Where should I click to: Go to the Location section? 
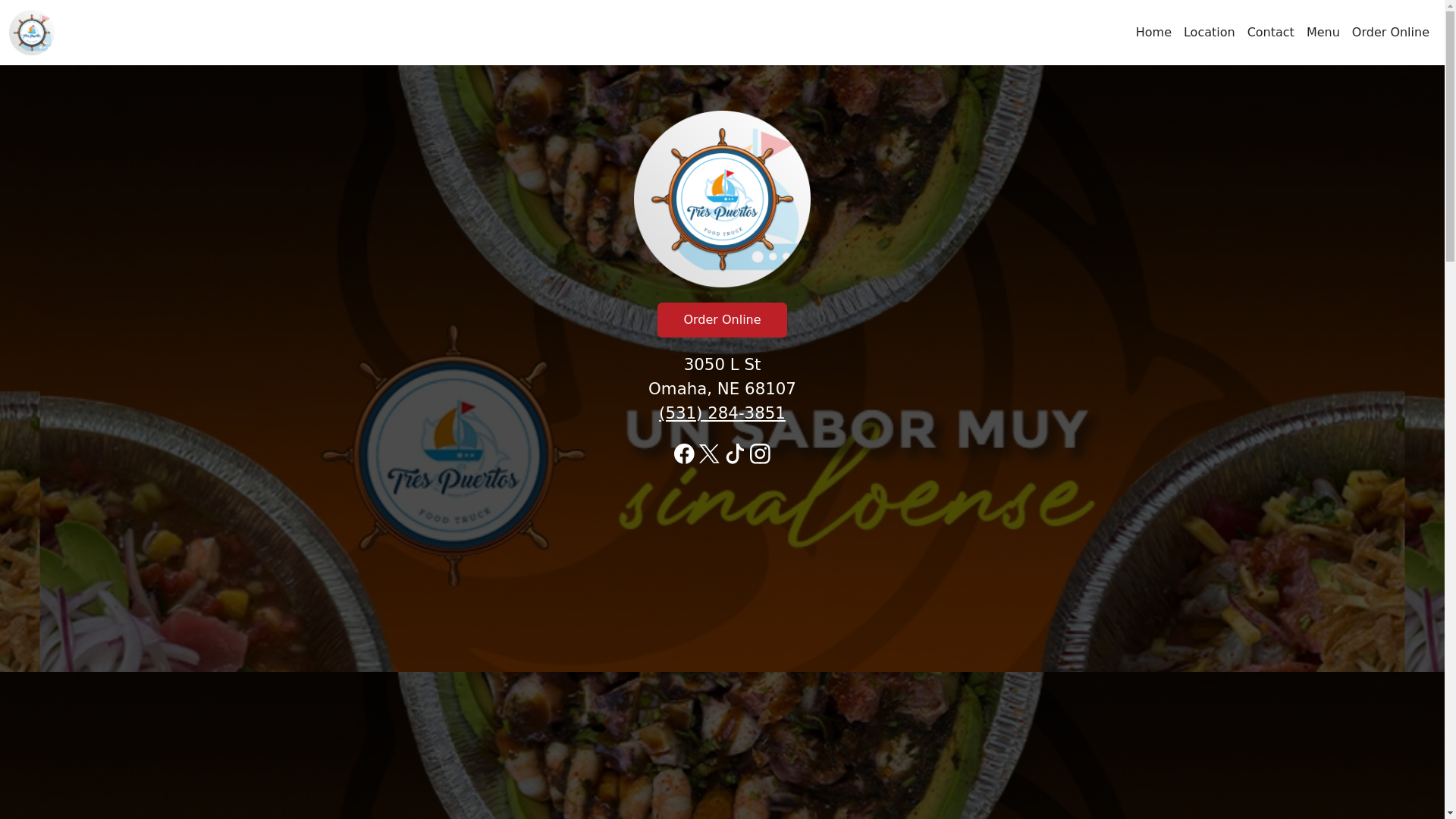pyautogui.click(x=1209, y=33)
